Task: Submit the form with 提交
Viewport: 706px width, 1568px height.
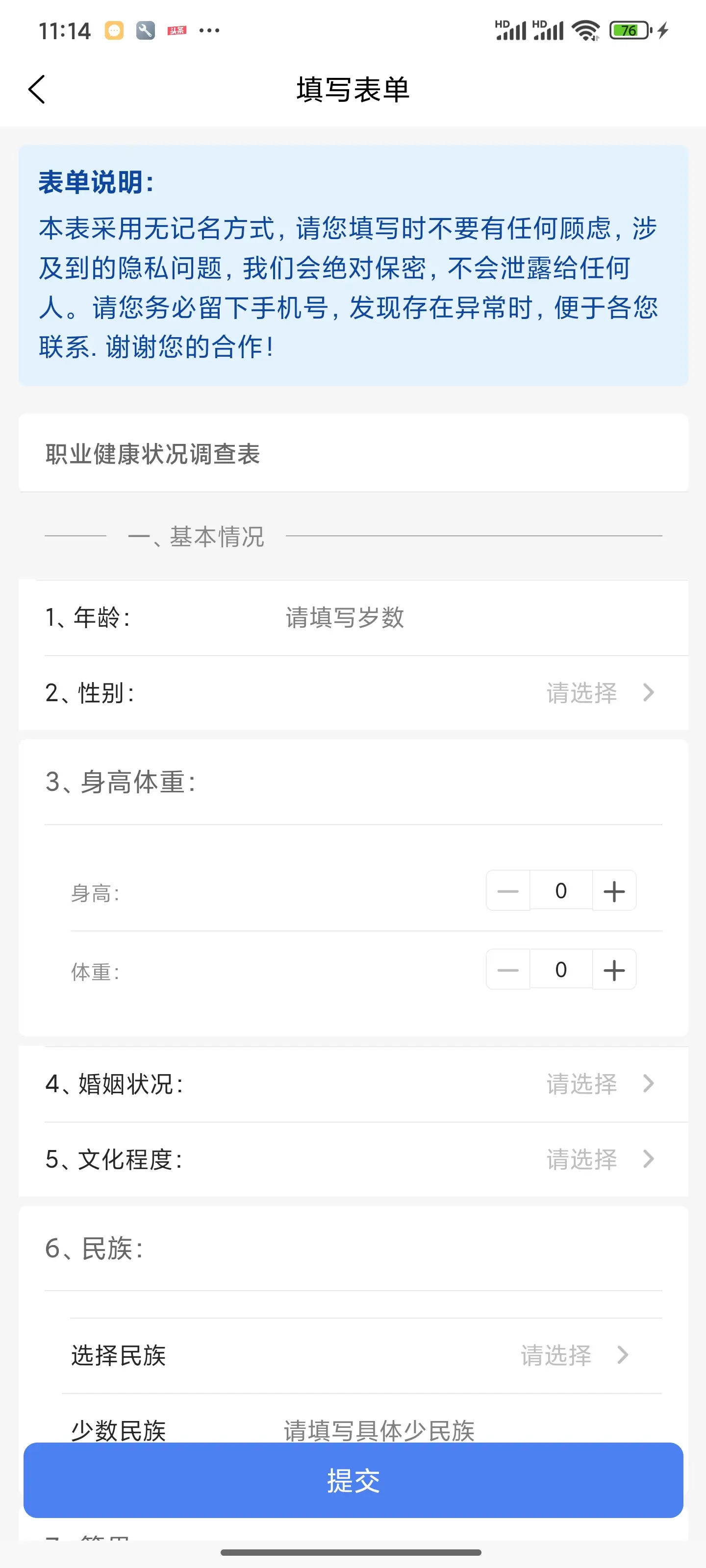Action: [353, 1480]
